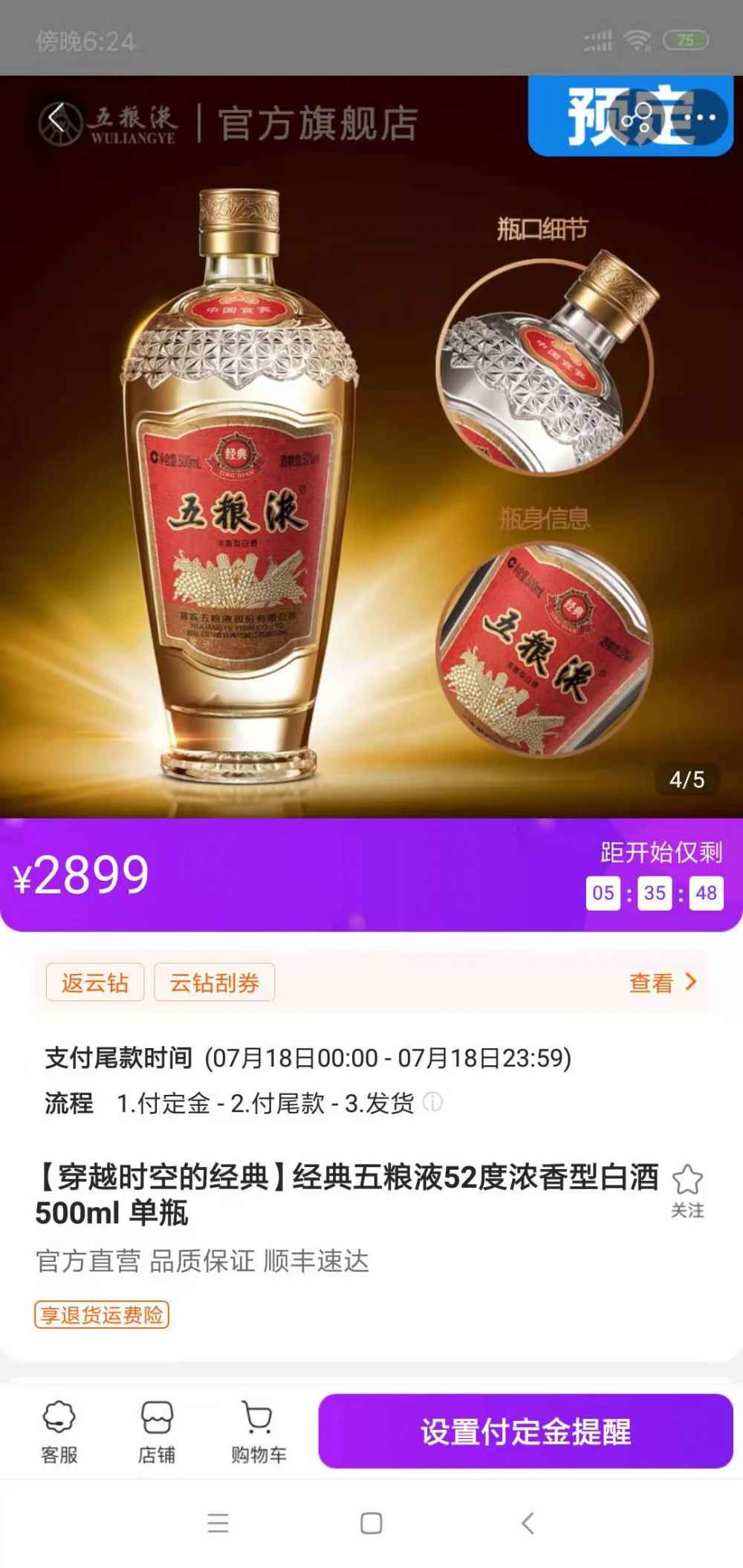
Task: Open system recent apps menu
Action: pos(218,1523)
